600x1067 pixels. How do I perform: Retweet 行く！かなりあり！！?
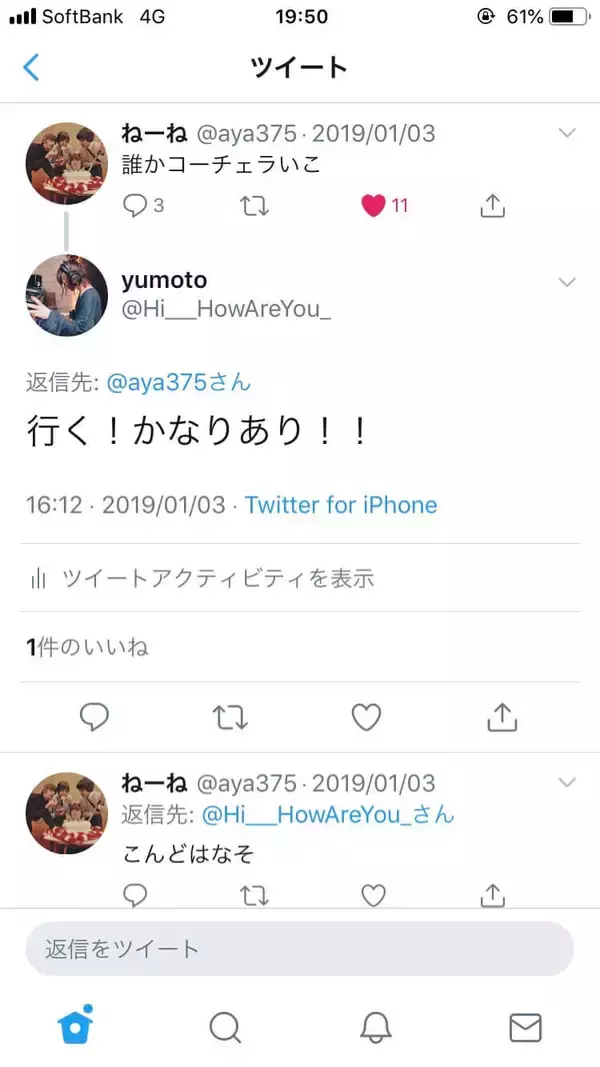(x=231, y=717)
